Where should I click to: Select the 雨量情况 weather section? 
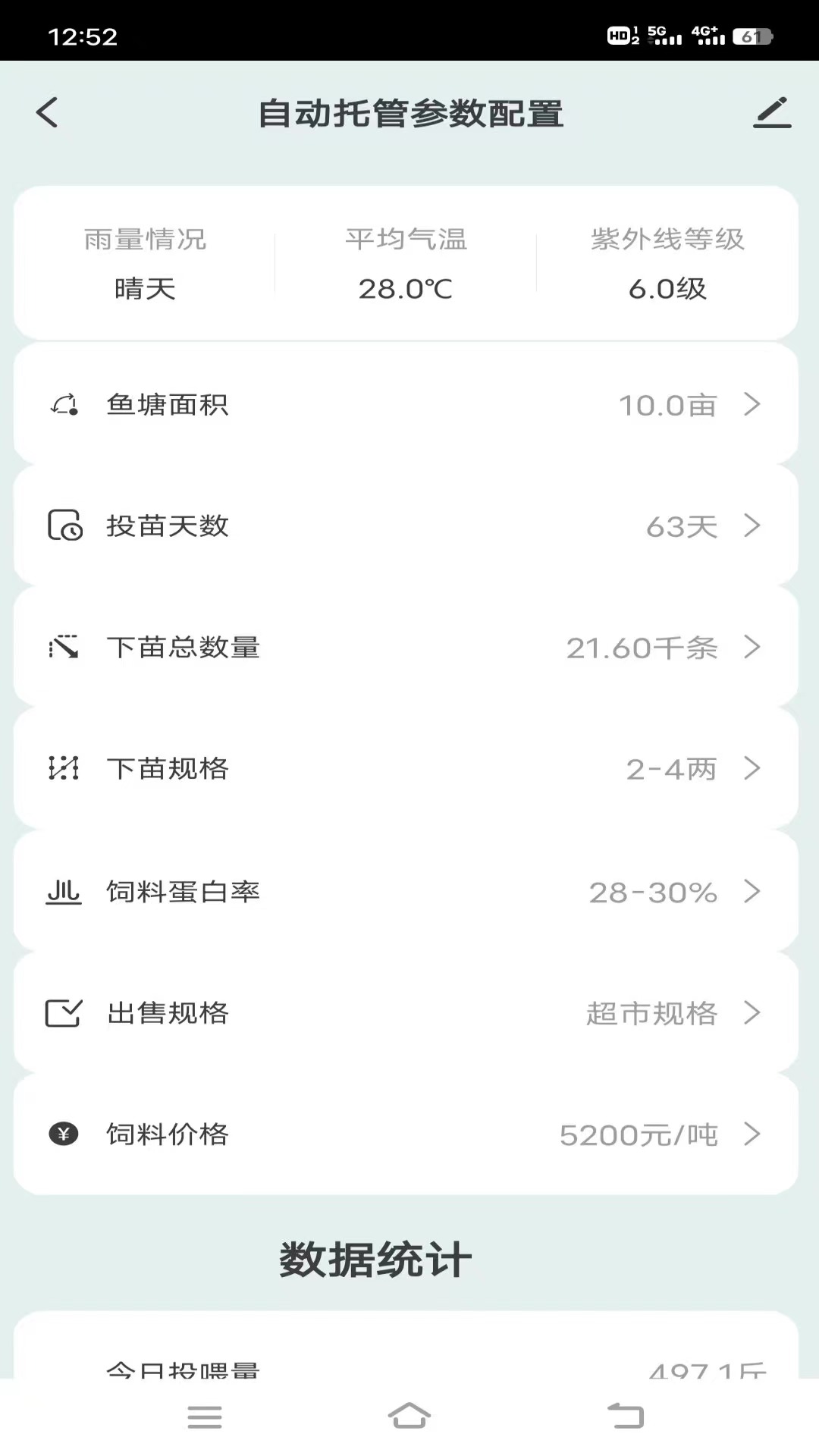coord(144,265)
